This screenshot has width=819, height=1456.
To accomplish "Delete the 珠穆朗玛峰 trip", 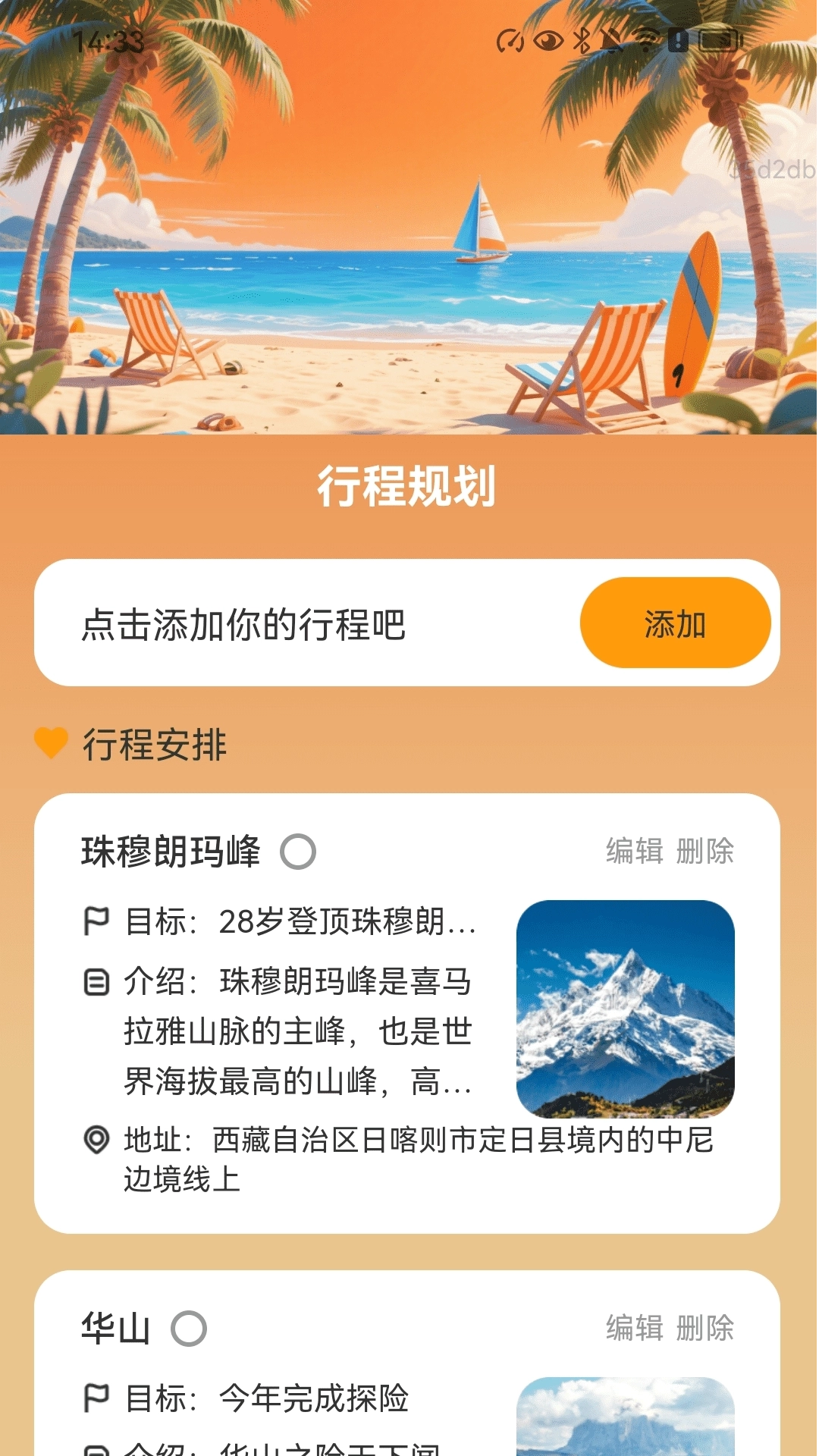I will pyautogui.click(x=705, y=852).
